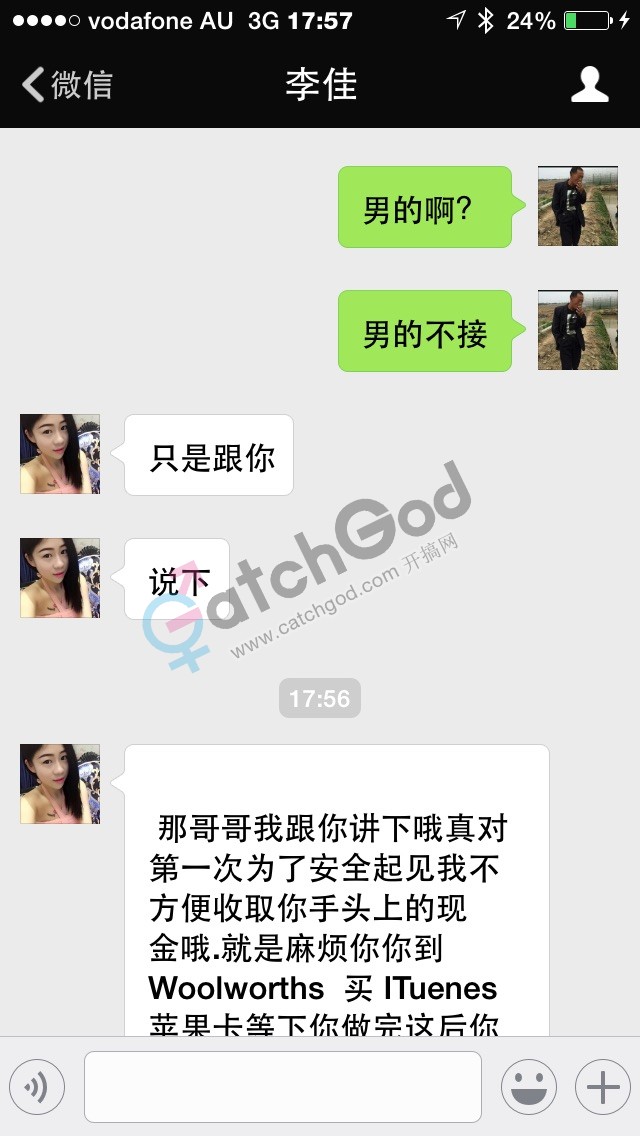The height and width of the screenshot is (1136, 640).
Task: Open the emoji sticker panel
Action: tap(528, 1087)
